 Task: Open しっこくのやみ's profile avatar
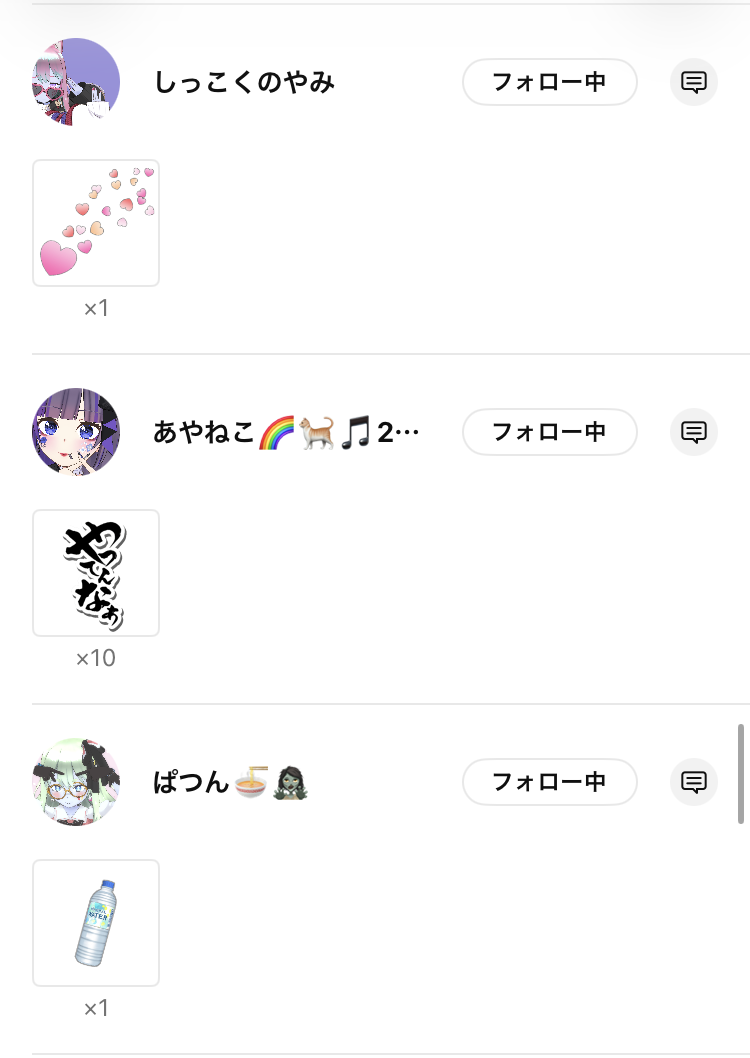pos(76,82)
